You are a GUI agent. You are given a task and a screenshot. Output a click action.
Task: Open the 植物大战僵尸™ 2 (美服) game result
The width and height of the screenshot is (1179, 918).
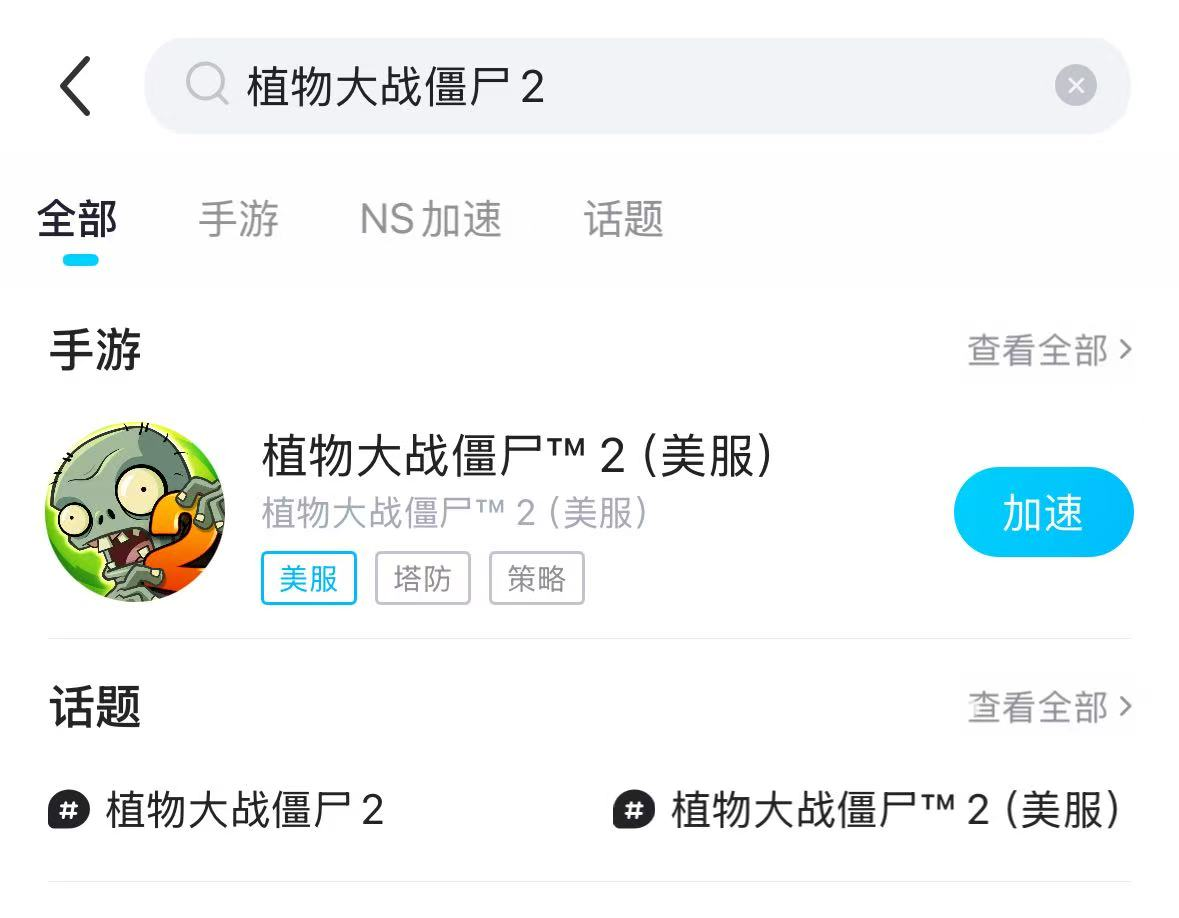[x=516, y=457]
